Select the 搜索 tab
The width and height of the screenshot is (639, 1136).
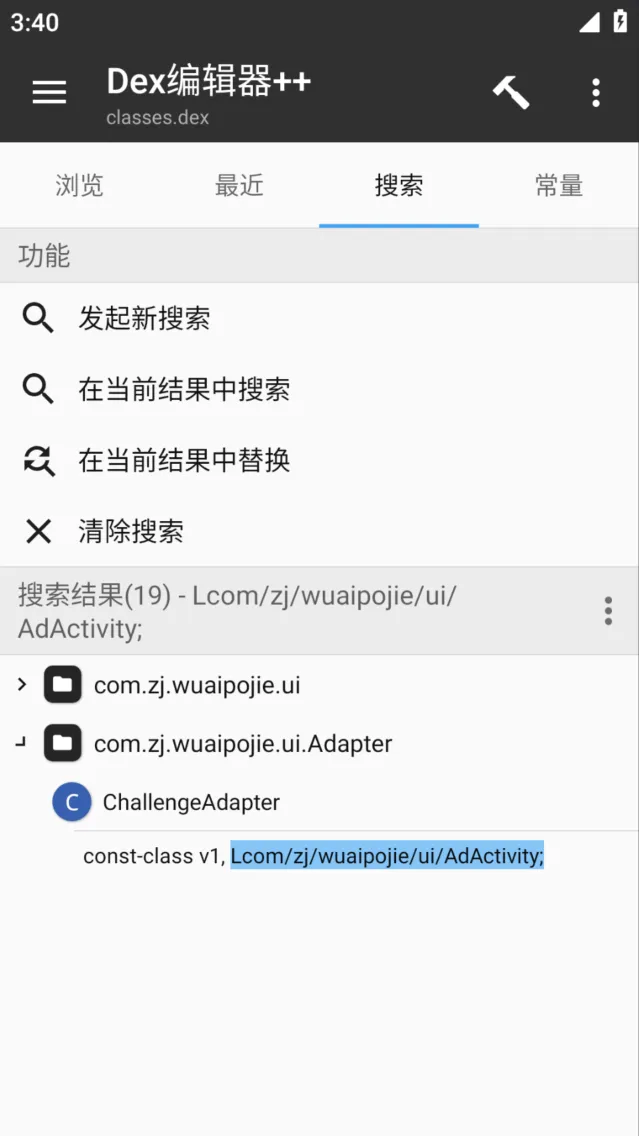(x=399, y=185)
